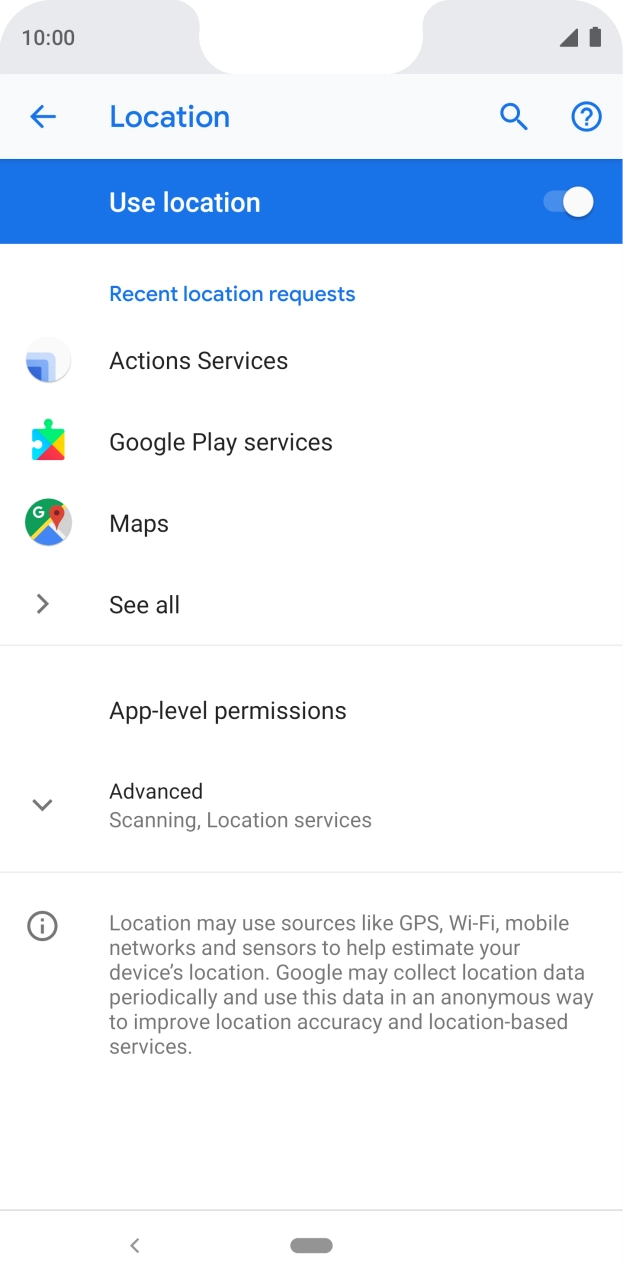Expand the Advanced section
Screen dimensions: 623x1282
coord(240,805)
